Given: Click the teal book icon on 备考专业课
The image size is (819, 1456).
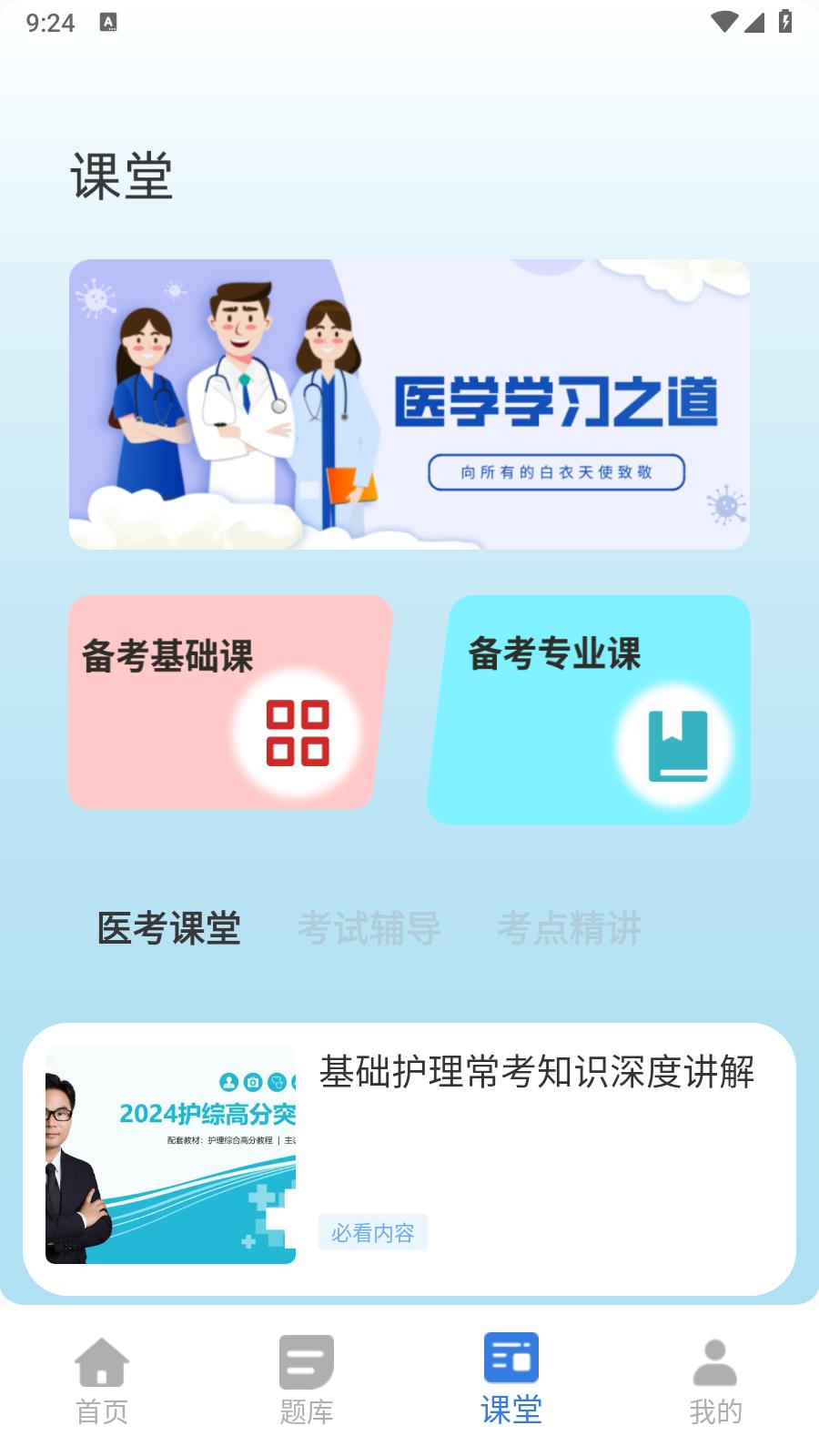Looking at the screenshot, I should pos(678,746).
